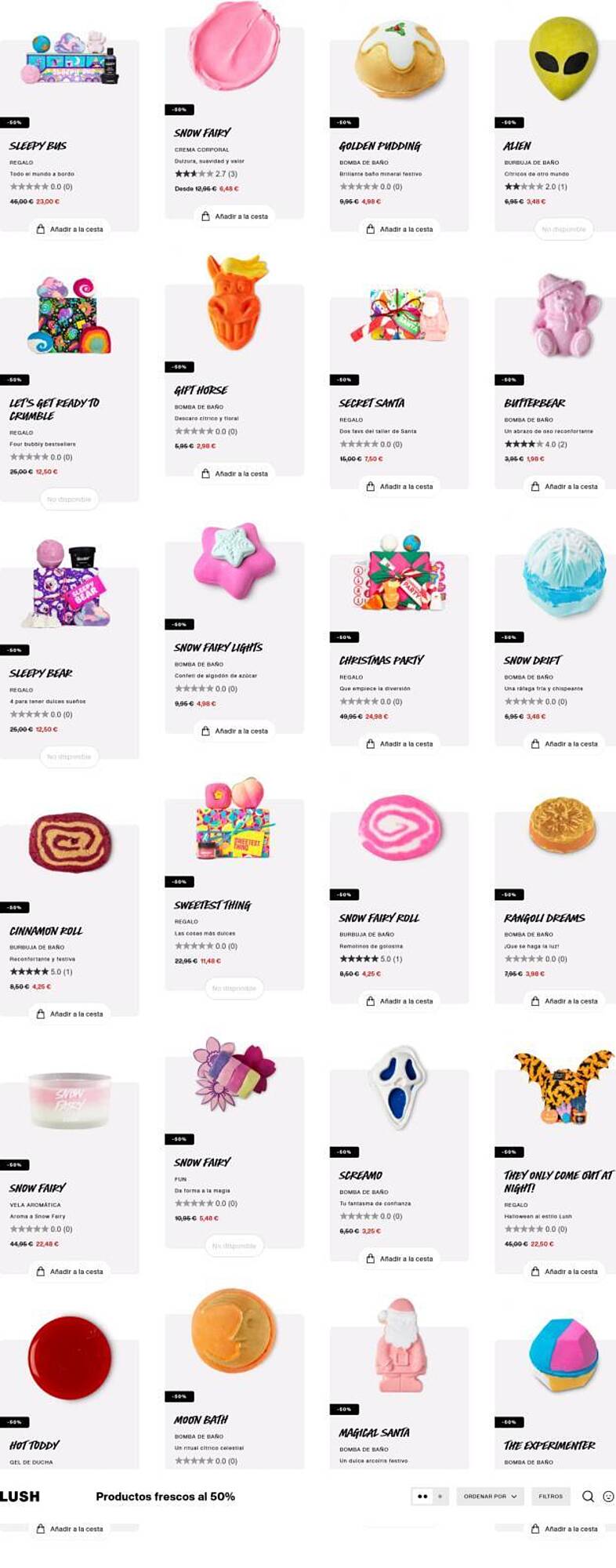Add Snow Fairy Lights to the basket
The height and width of the screenshot is (1568, 616).
pos(234,731)
